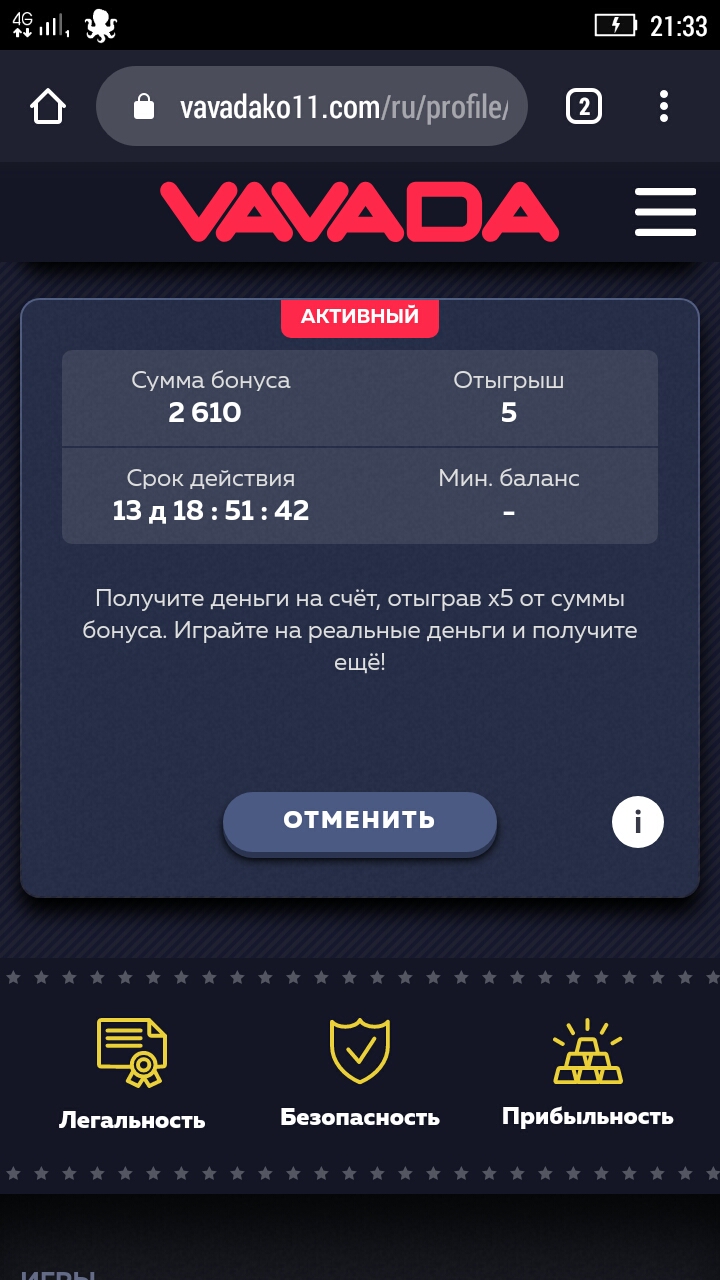Open the browser home page
This screenshot has width=720, height=1280.
(x=48, y=106)
